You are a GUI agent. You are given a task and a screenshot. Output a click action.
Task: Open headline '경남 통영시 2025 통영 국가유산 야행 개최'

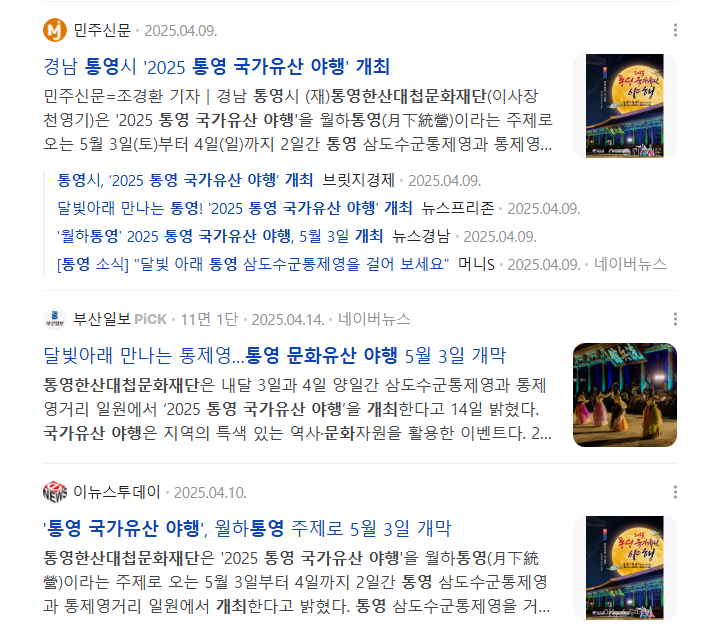pos(217,67)
